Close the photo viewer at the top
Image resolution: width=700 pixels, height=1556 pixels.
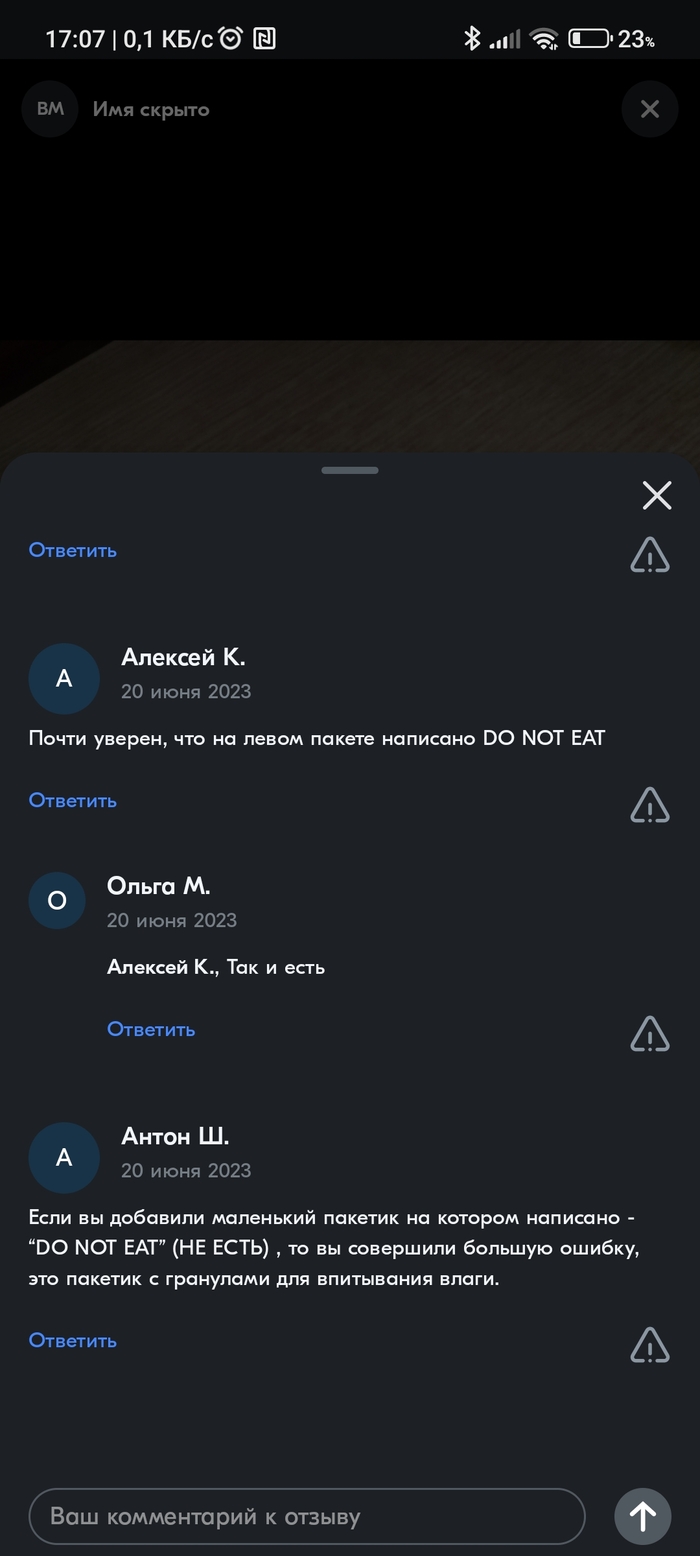650,109
